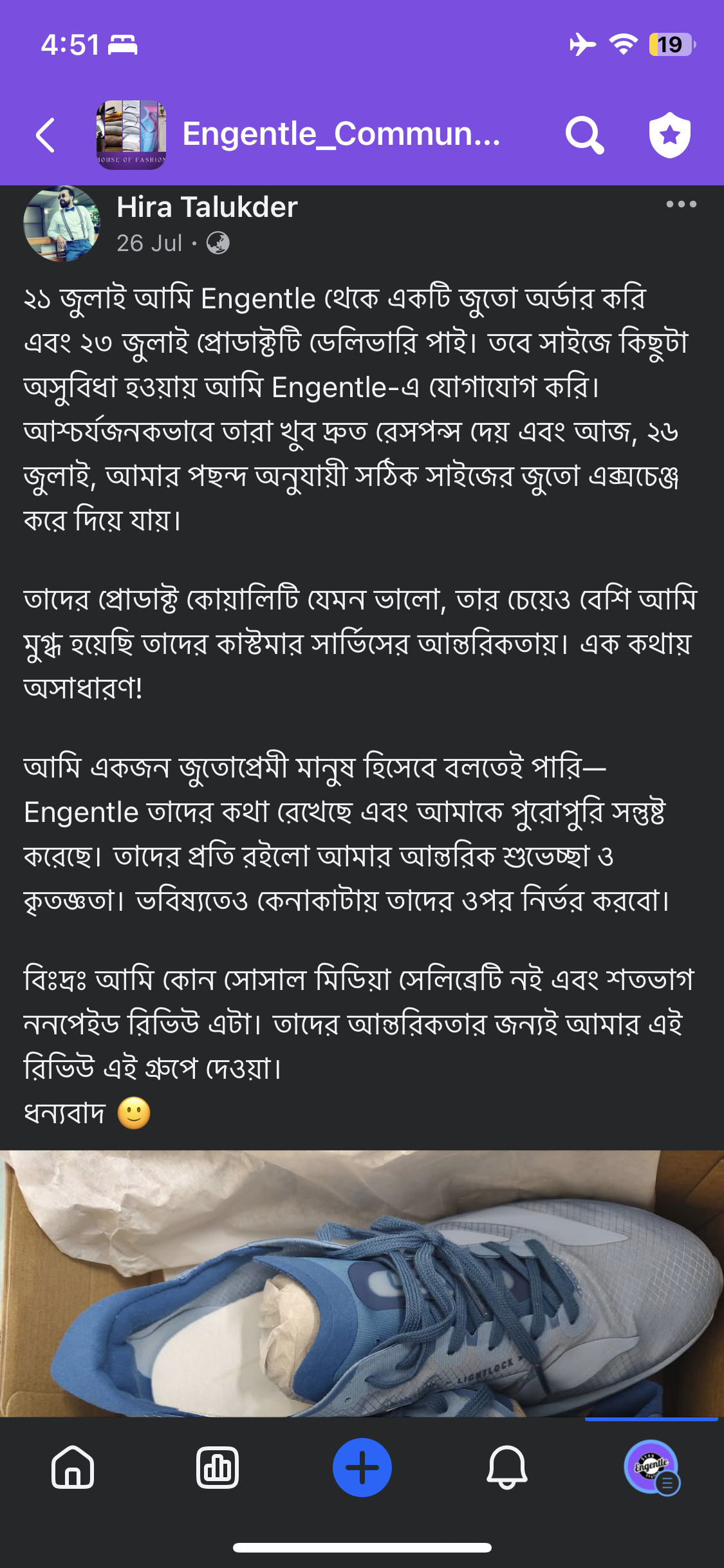
Task: Open the Engentle profile menu tab
Action: [x=651, y=1468]
